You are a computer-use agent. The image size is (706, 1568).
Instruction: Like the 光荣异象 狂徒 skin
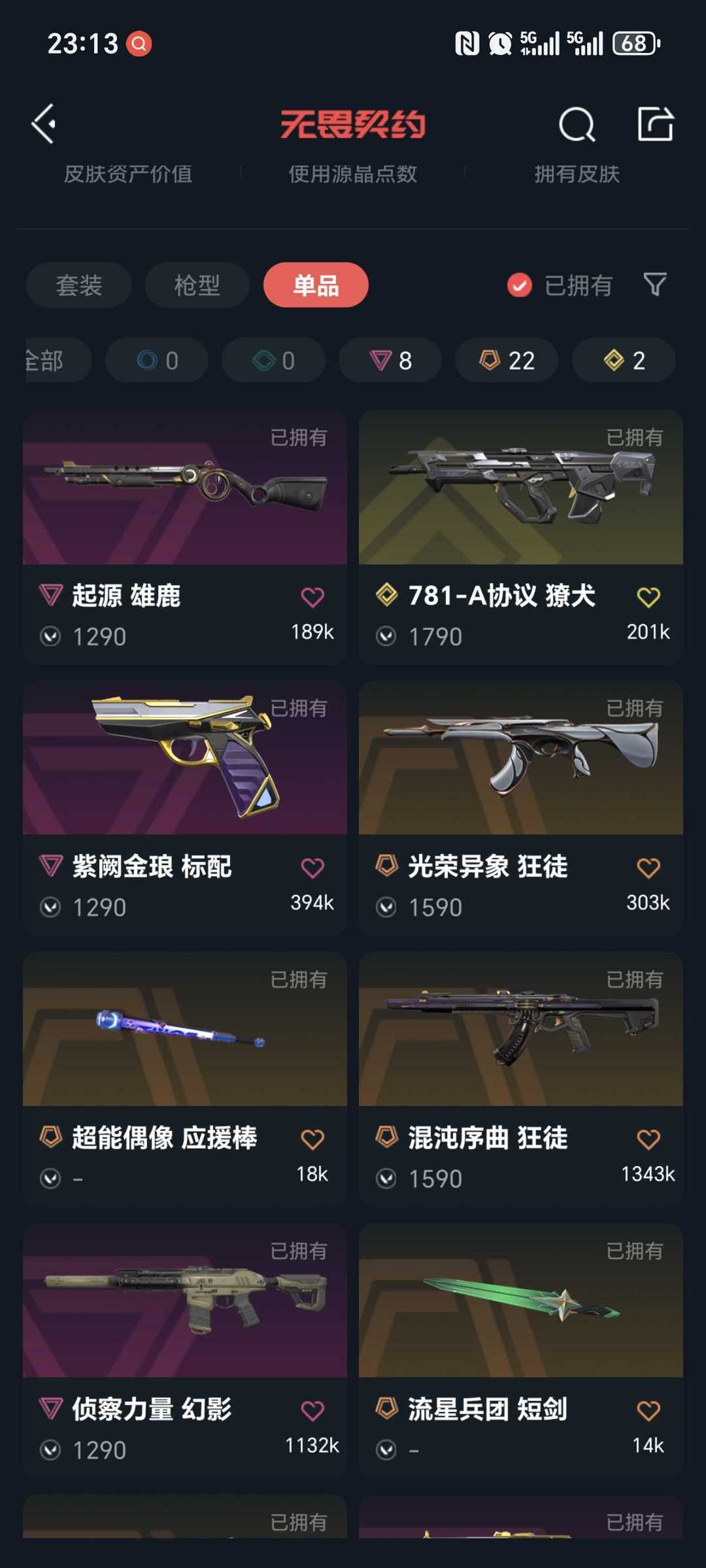648,868
